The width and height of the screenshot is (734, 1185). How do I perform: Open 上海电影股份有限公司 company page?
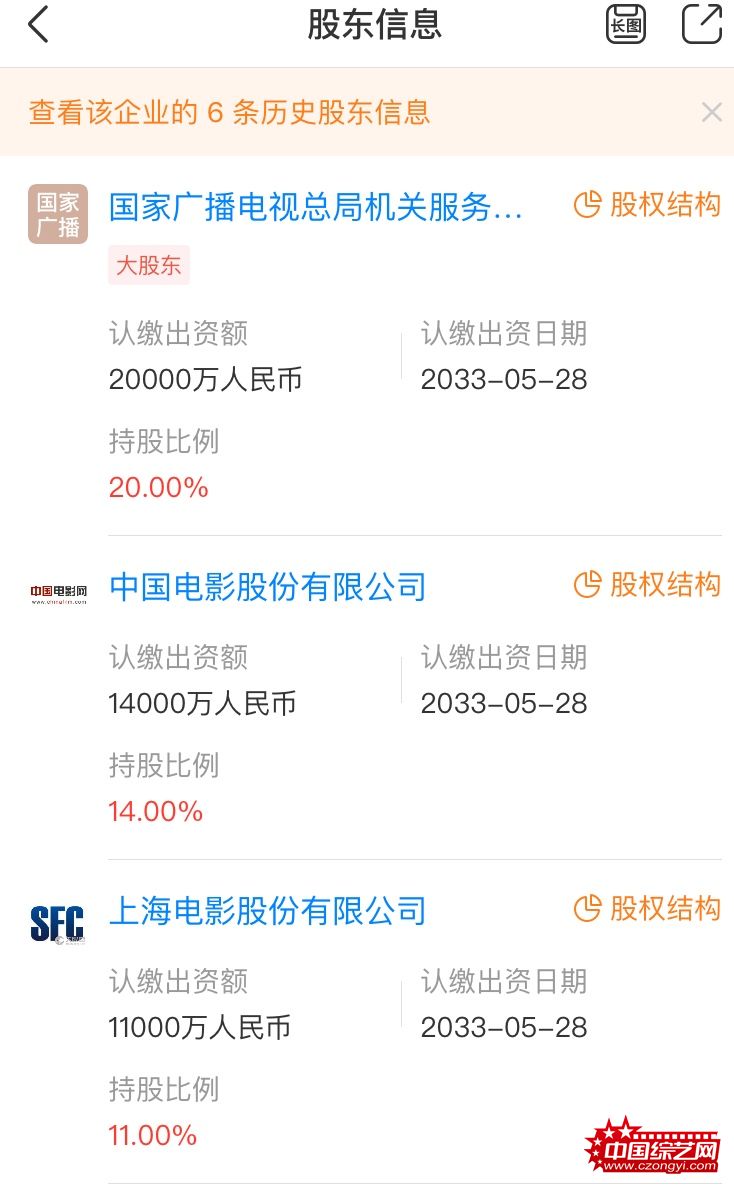pyautogui.click(x=268, y=911)
